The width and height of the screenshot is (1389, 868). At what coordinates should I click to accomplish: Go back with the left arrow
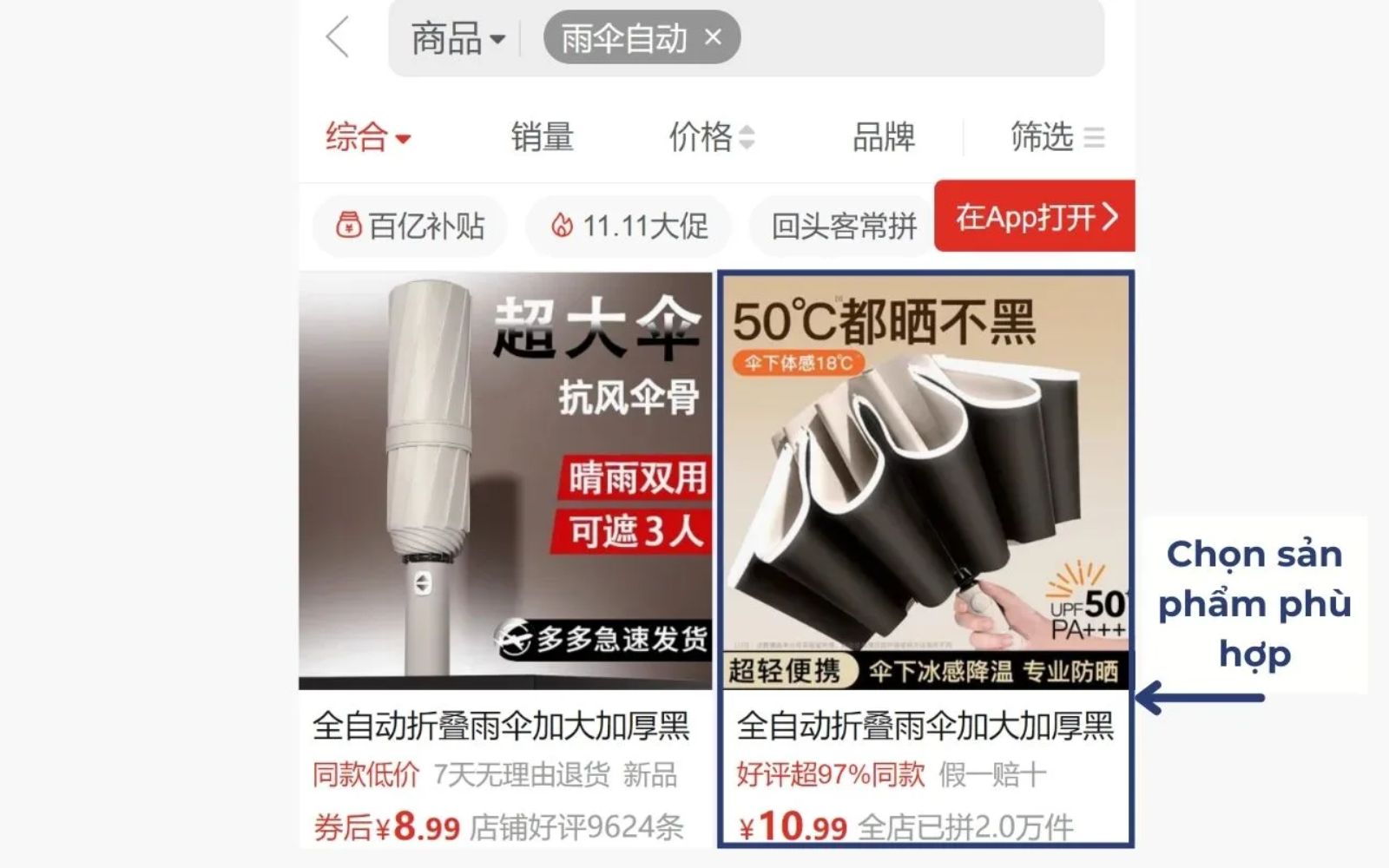(338, 38)
